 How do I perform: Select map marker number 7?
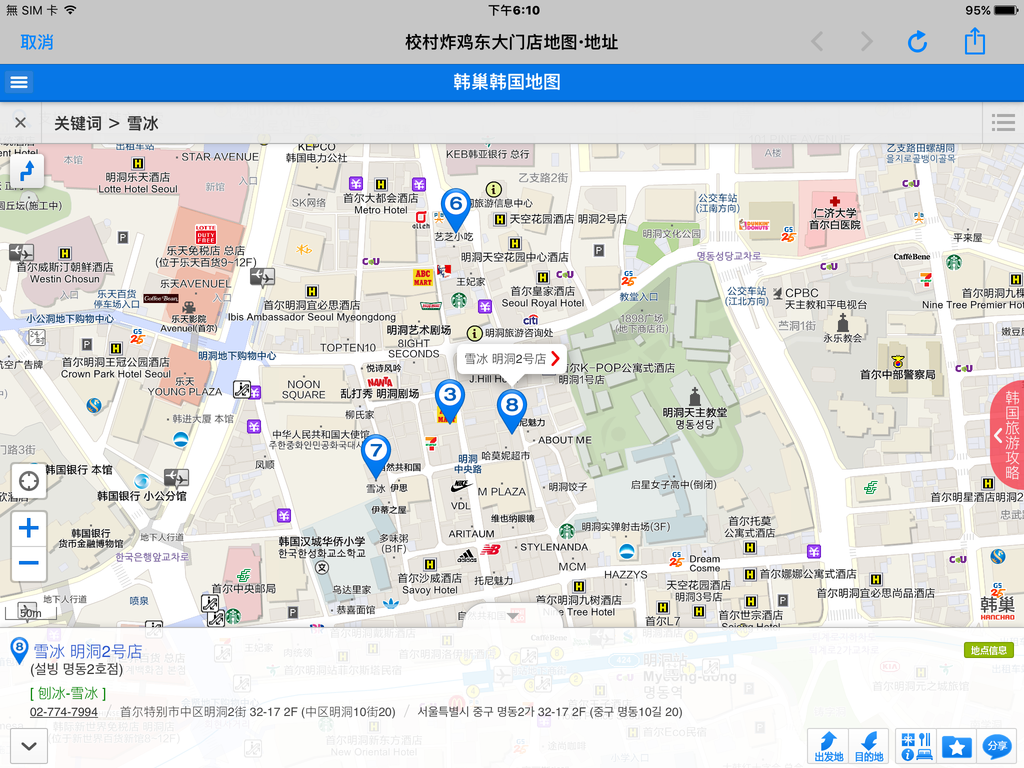tap(376, 452)
